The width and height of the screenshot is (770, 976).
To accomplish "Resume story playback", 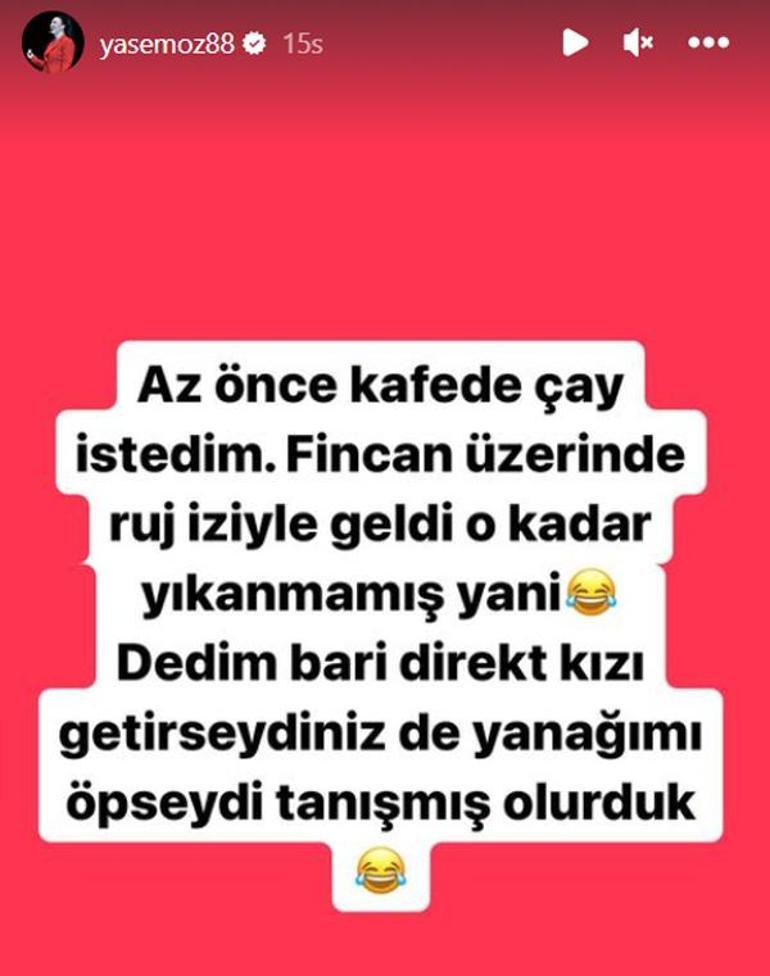I will coord(574,43).
